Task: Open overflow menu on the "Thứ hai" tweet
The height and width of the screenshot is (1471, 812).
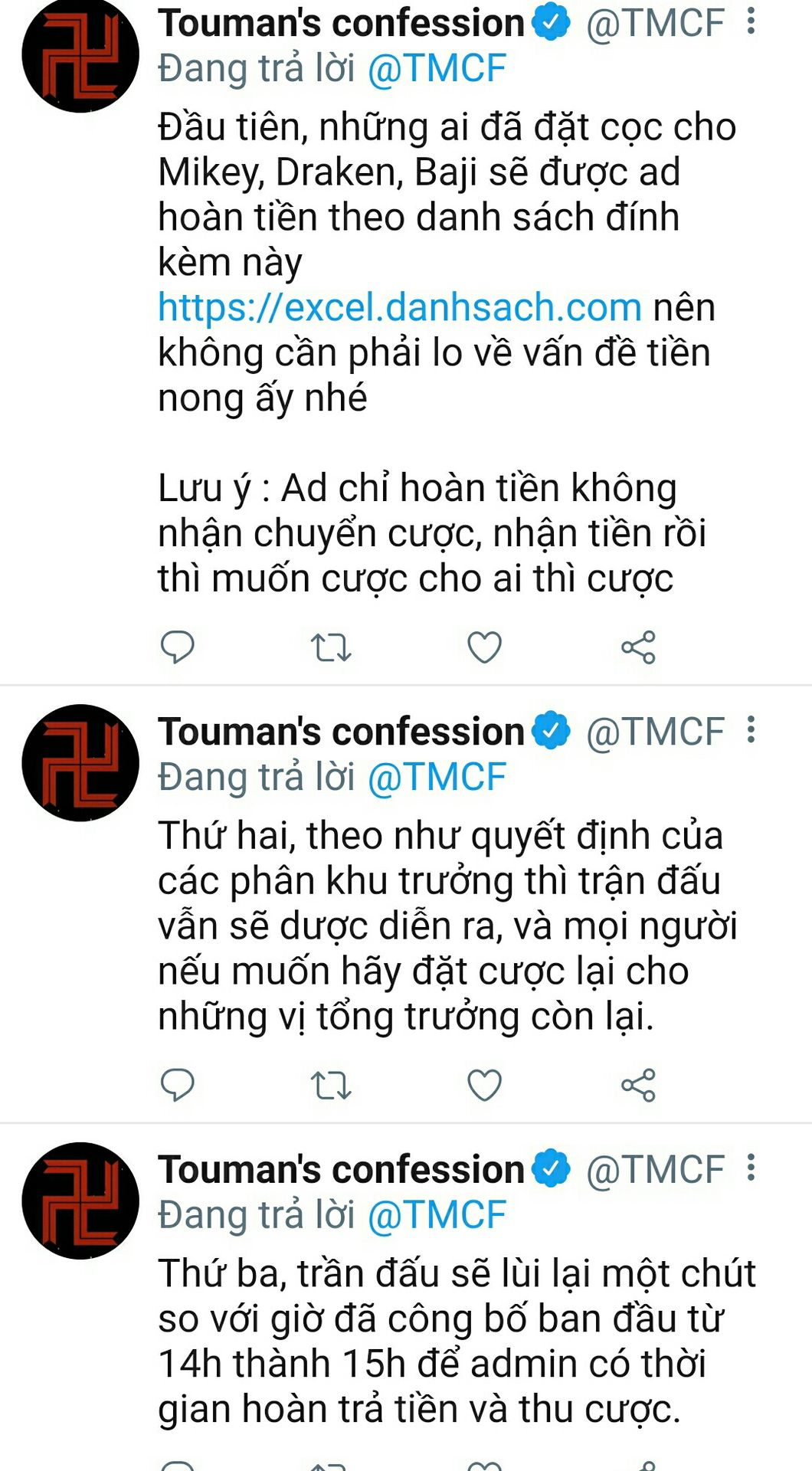Action: coord(751,730)
